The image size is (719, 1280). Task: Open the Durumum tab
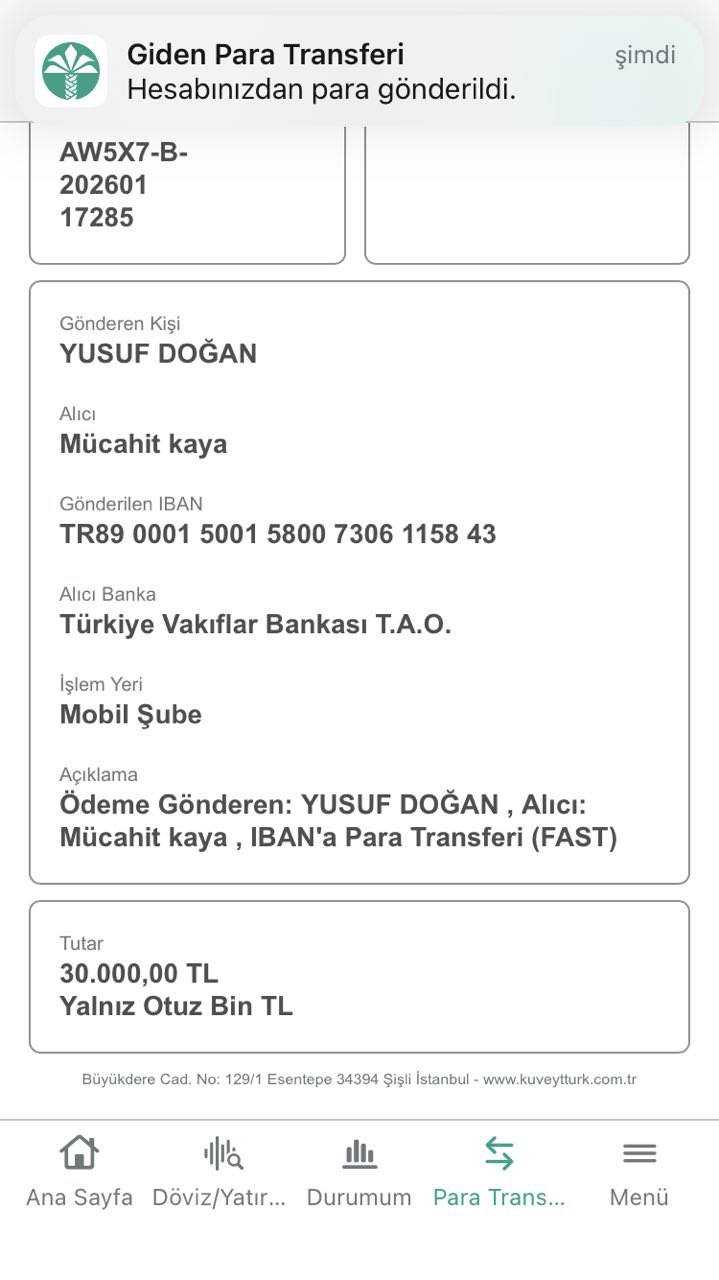(359, 1172)
